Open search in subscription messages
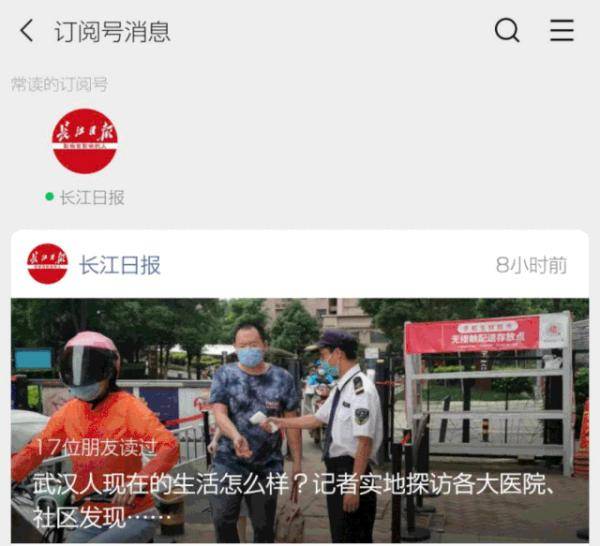The image size is (600, 546). click(507, 31)
